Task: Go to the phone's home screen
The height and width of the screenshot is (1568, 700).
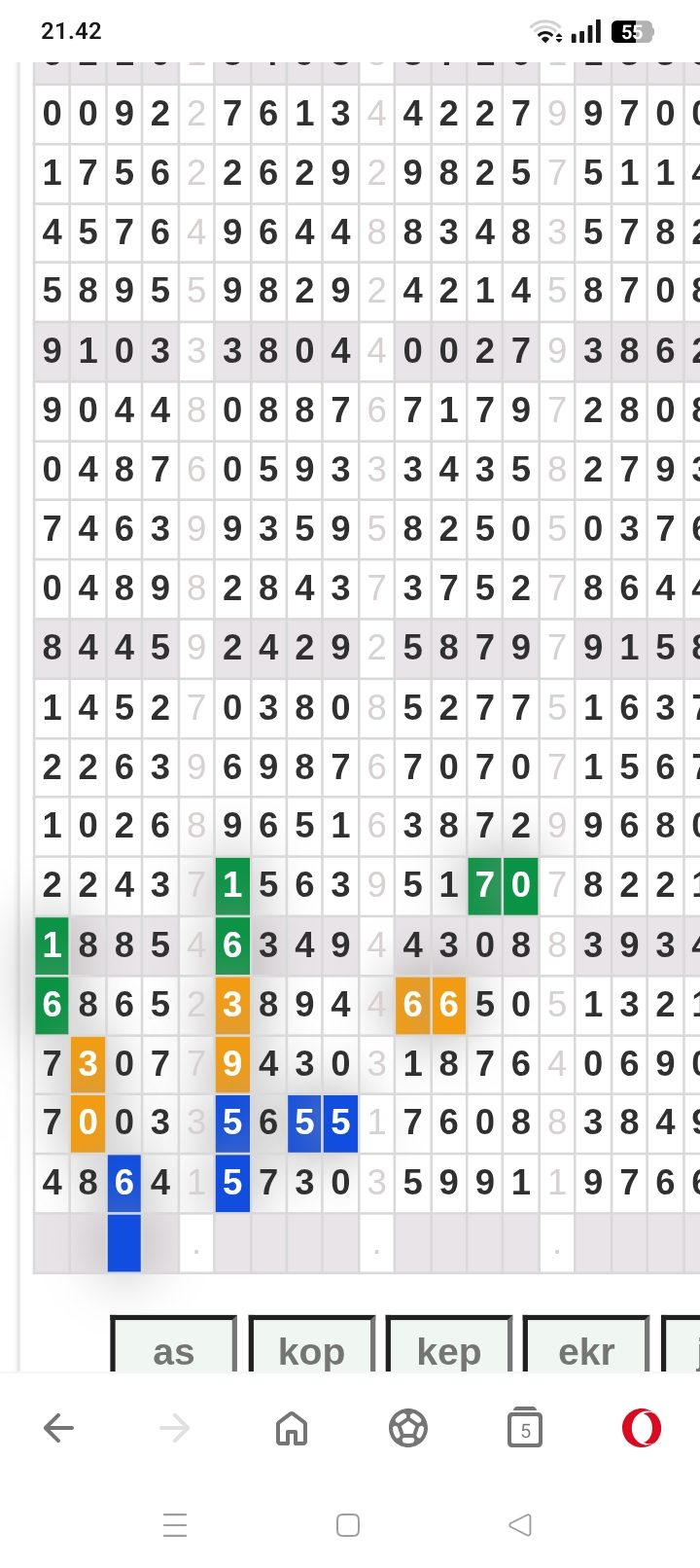Action: coord(348,1524)
